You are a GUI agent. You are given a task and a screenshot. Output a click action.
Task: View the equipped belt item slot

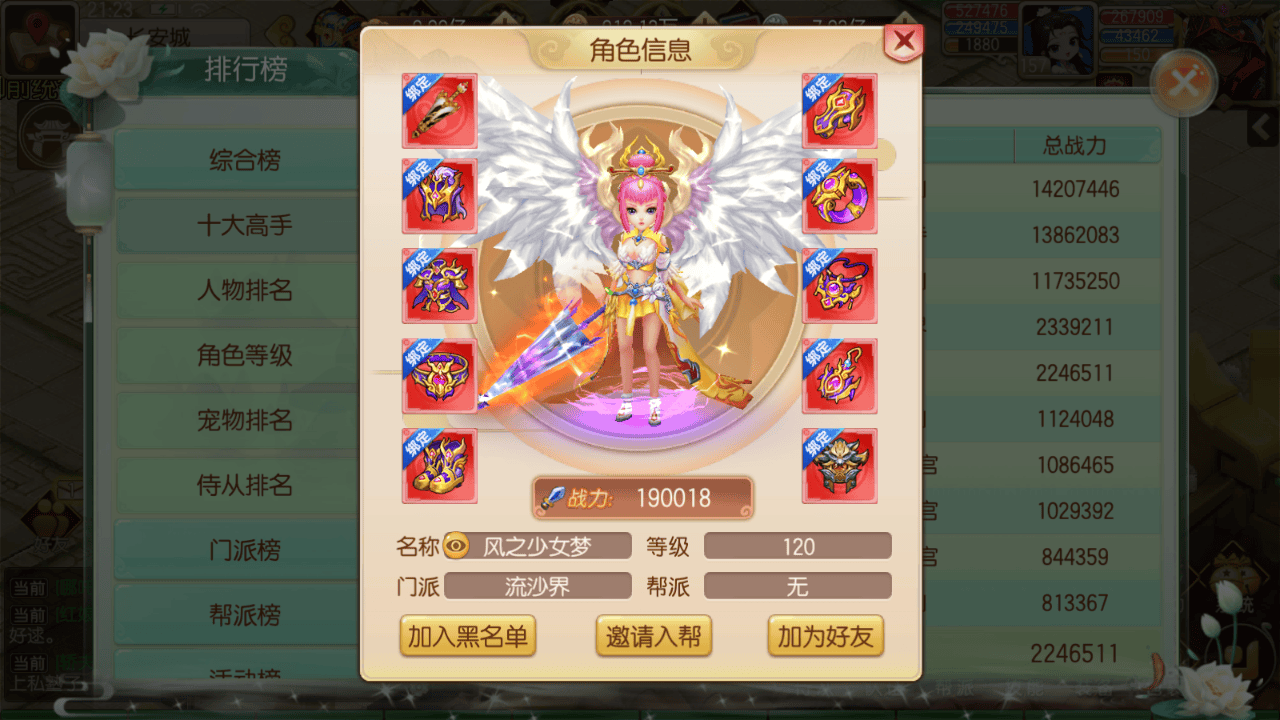[x=439, y=376]
